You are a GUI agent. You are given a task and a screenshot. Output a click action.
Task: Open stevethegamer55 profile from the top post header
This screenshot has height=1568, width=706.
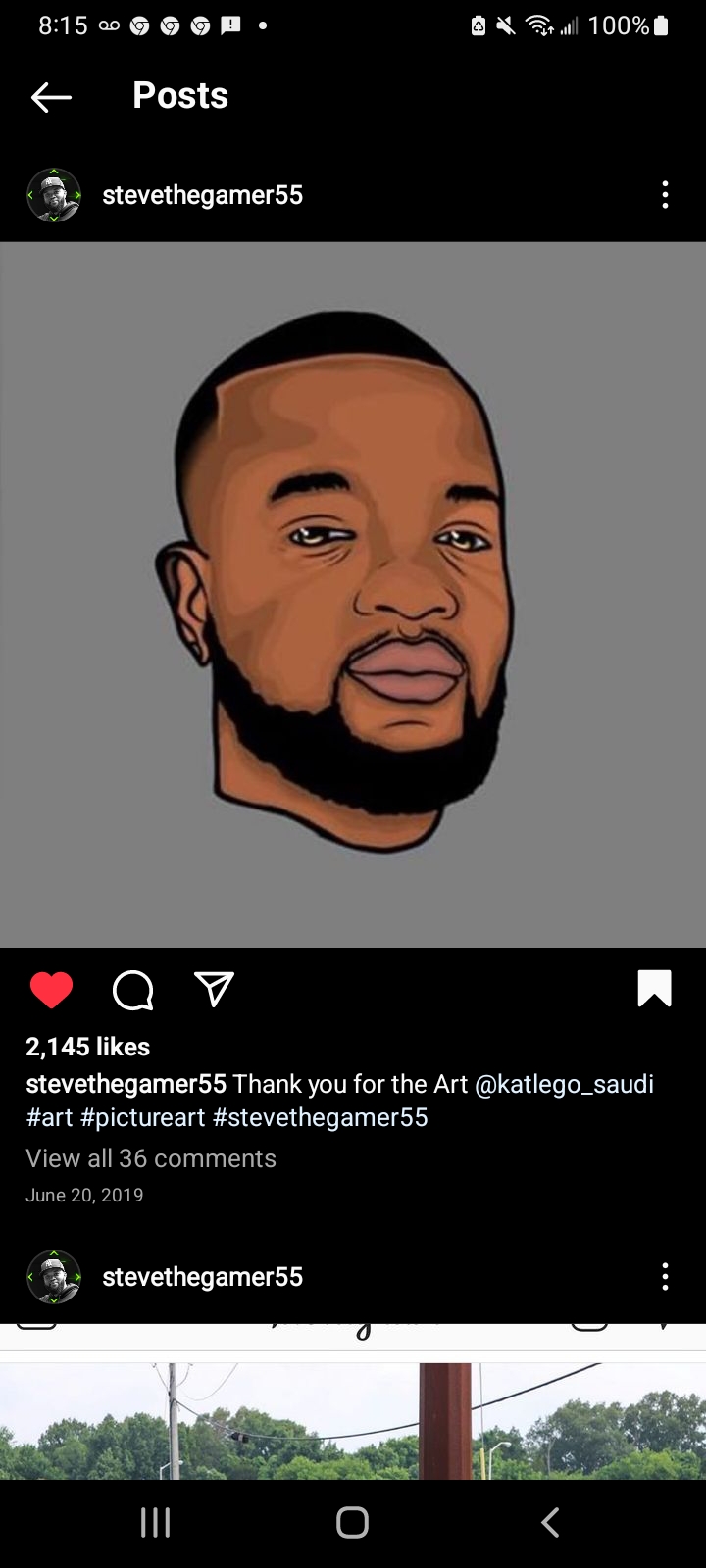coord(202,195)
